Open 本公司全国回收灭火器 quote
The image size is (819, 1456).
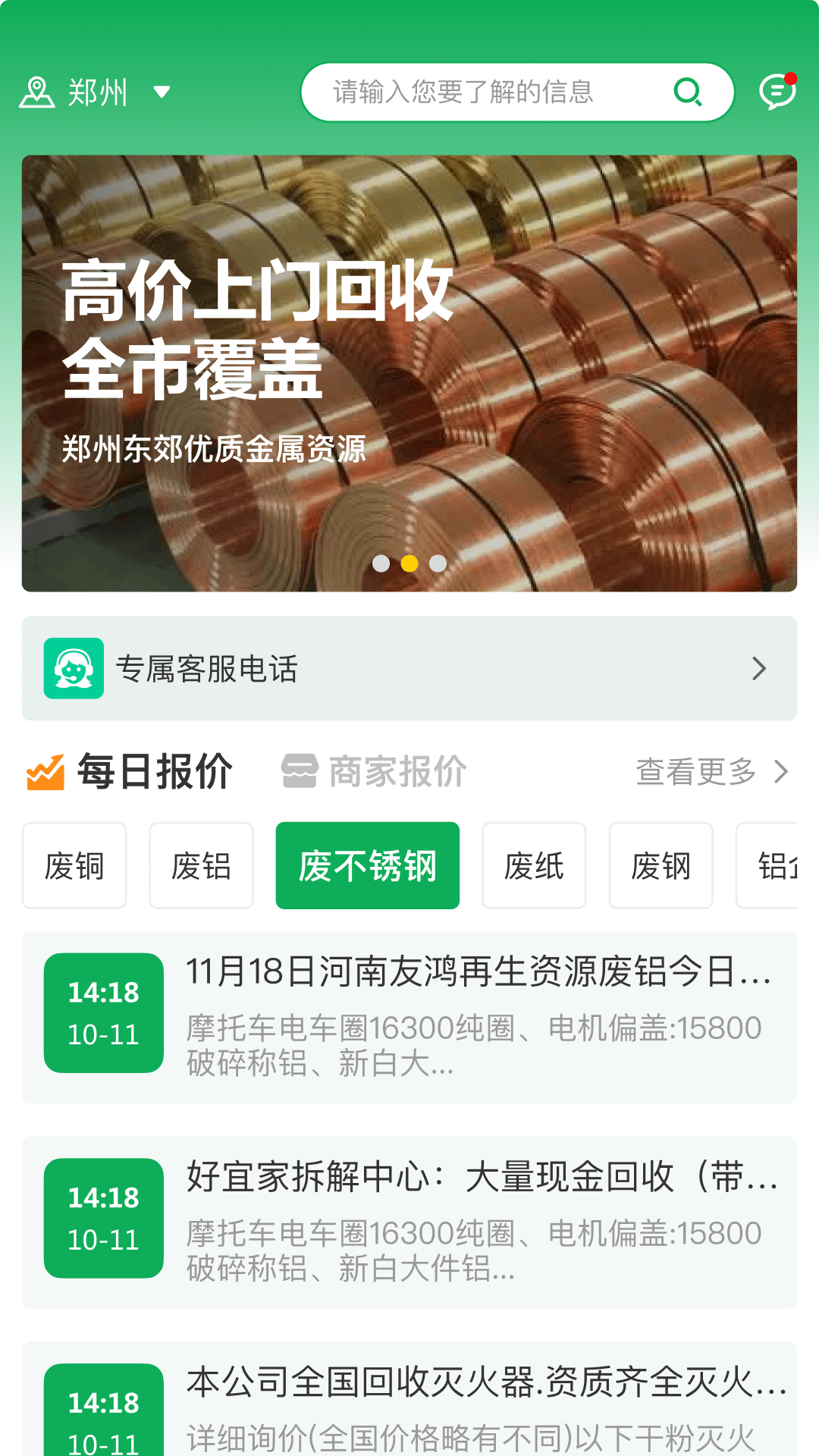pyautogui.click(x=409, y=1403)
